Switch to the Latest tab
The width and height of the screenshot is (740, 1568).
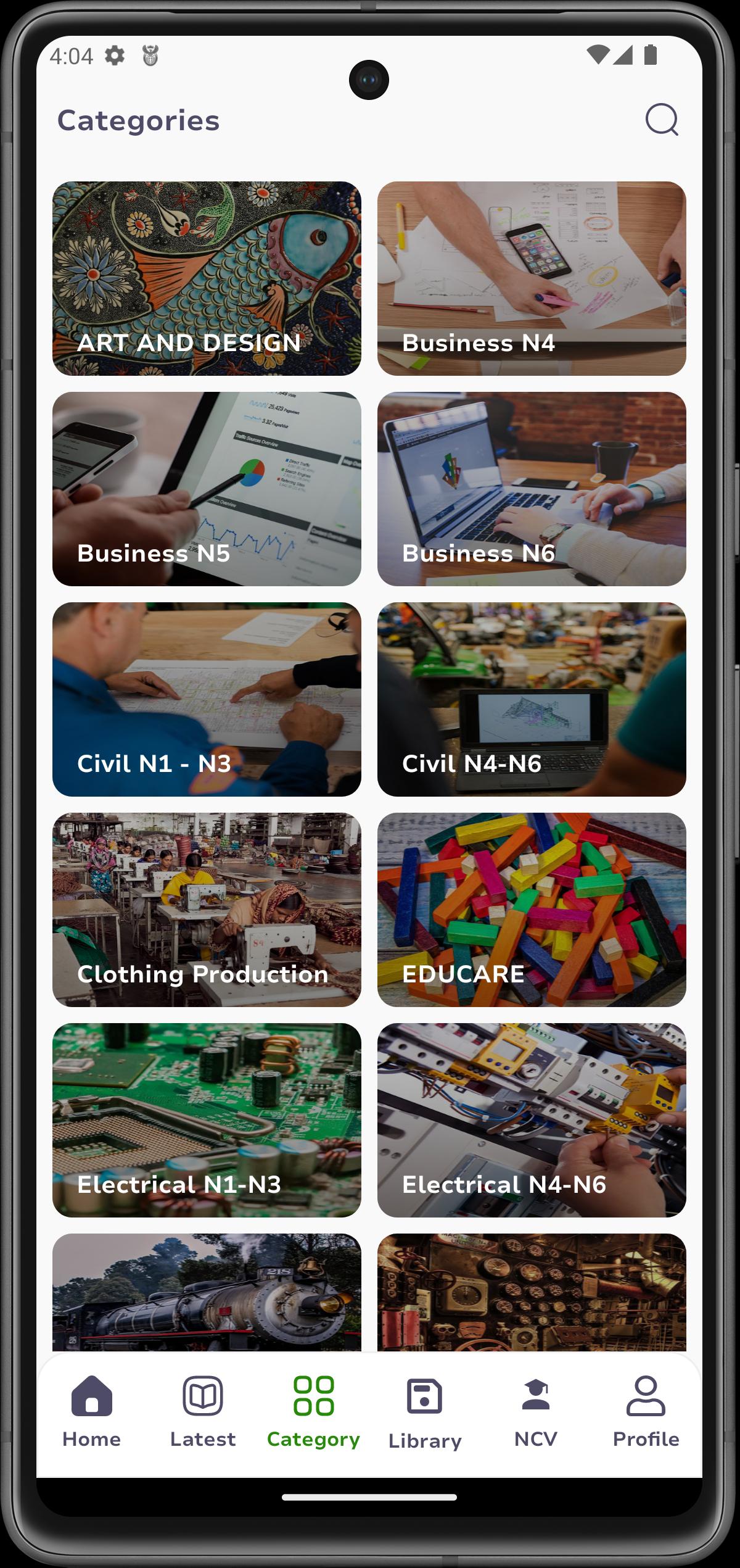(203, 1412)
